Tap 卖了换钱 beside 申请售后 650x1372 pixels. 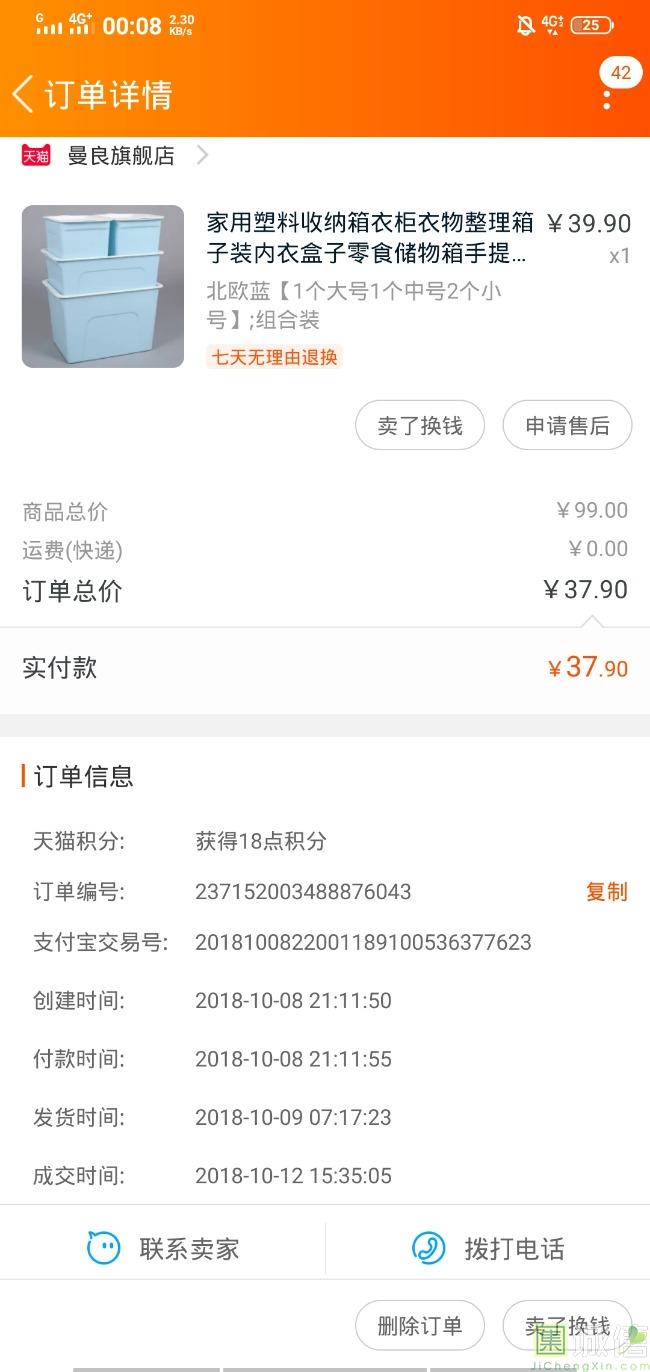click(x=420, y=426)
